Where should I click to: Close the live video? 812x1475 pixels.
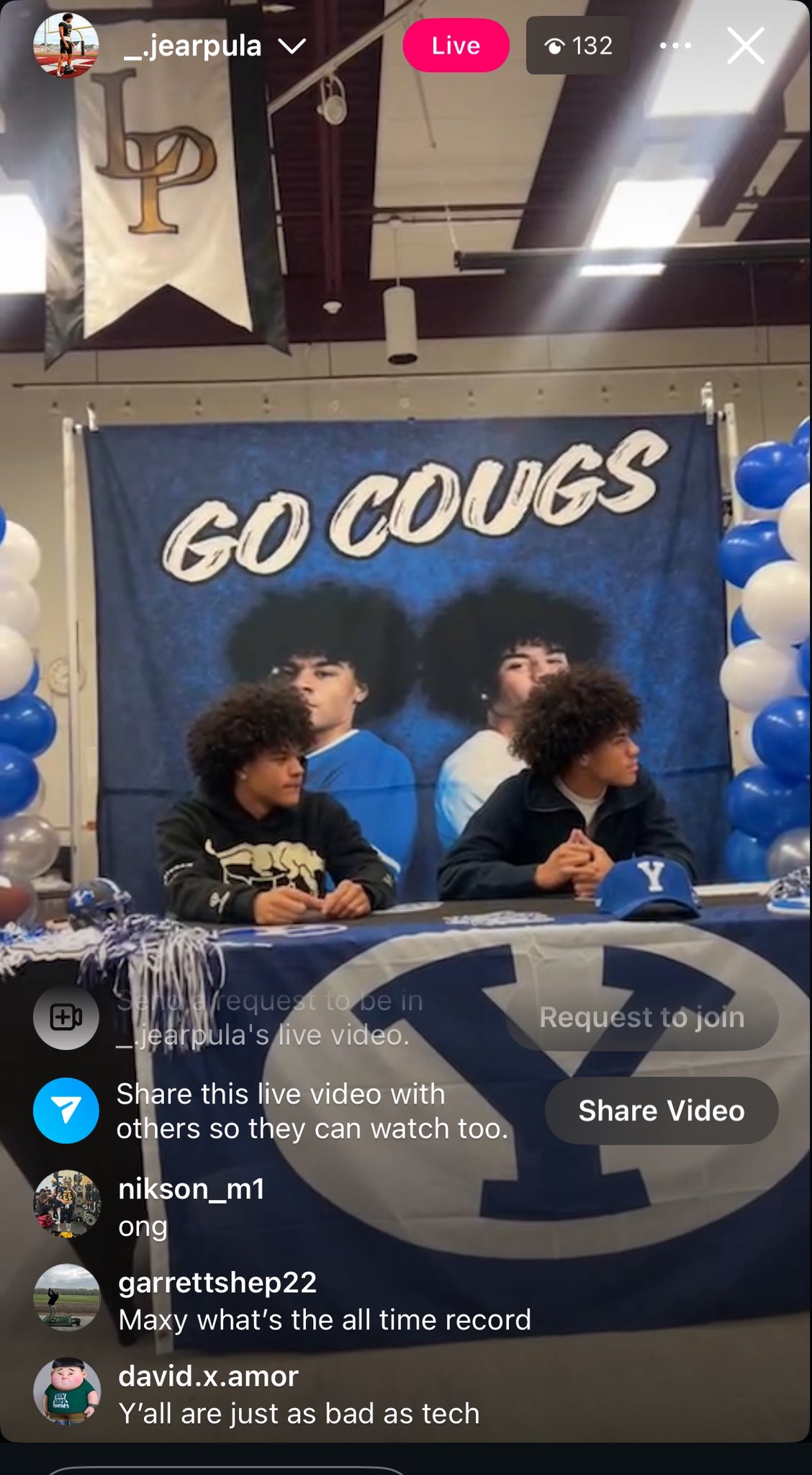click(x=745, y=46)
